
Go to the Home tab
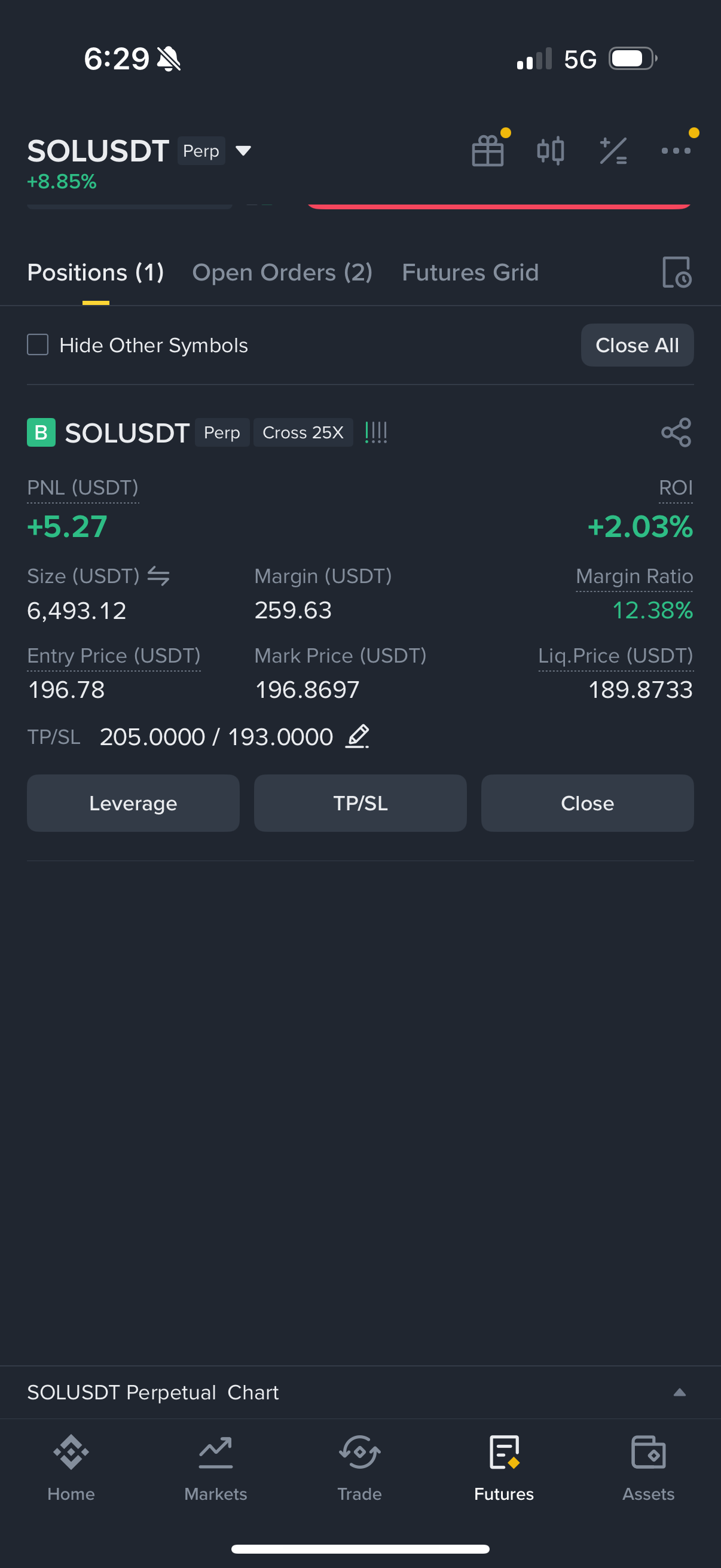tap(71, 1469)
